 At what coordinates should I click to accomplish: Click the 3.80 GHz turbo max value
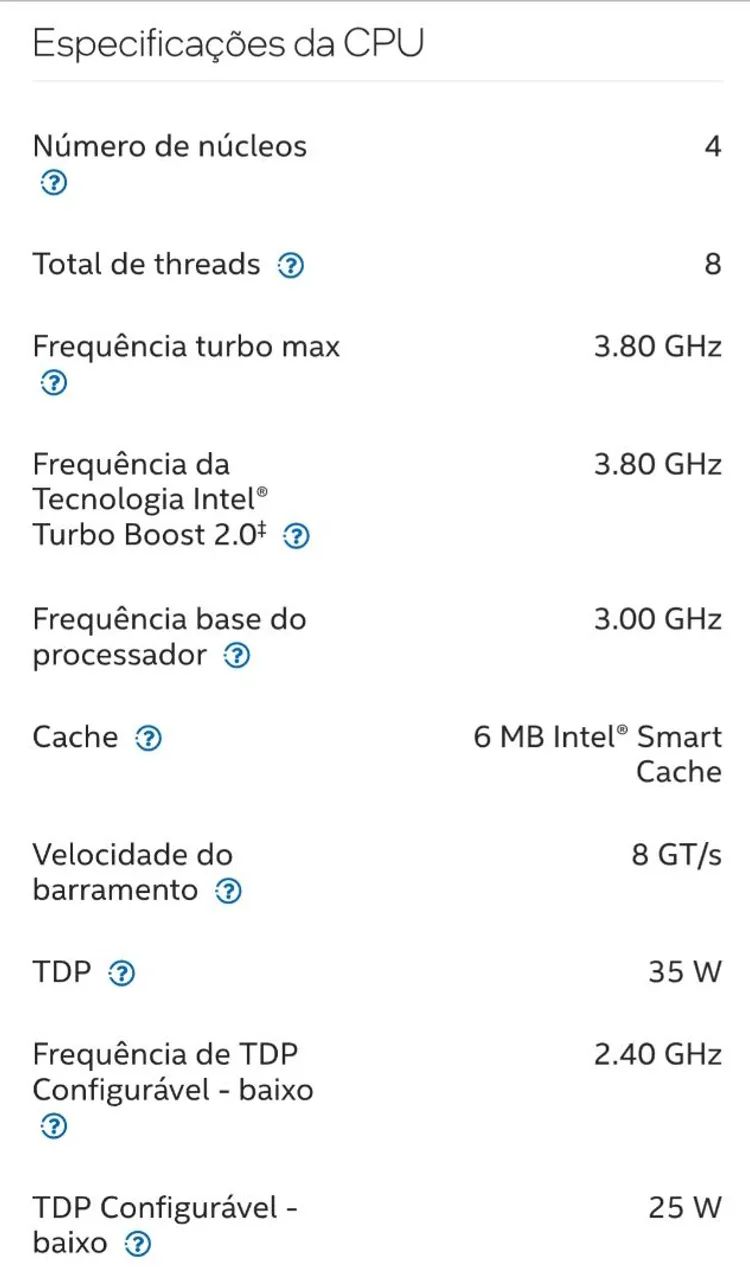click(x=655, y=346)
